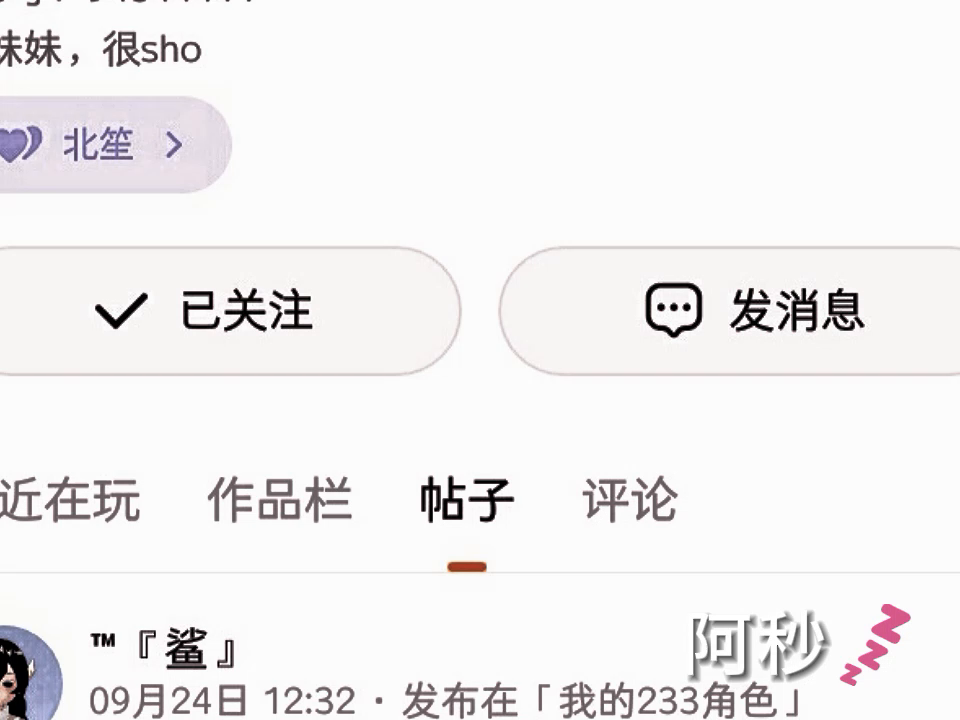Open the avatar of poster『鲨』
The width and height of the screenshot is (960, 720).
[29, 673]
